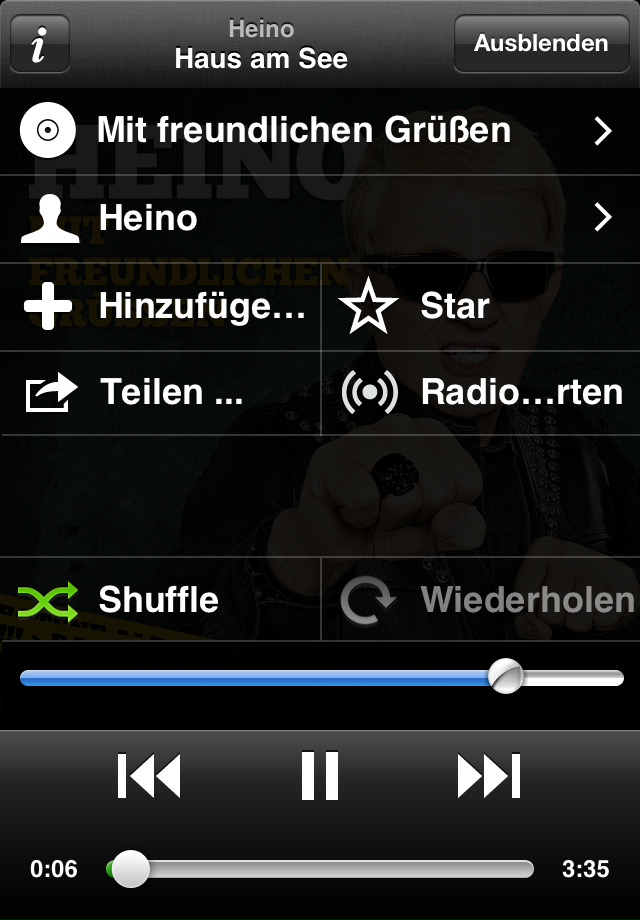Select the Teilen share option
Image resolution: width=640 pixels, height=920 pixels.
tap(162, 392)
